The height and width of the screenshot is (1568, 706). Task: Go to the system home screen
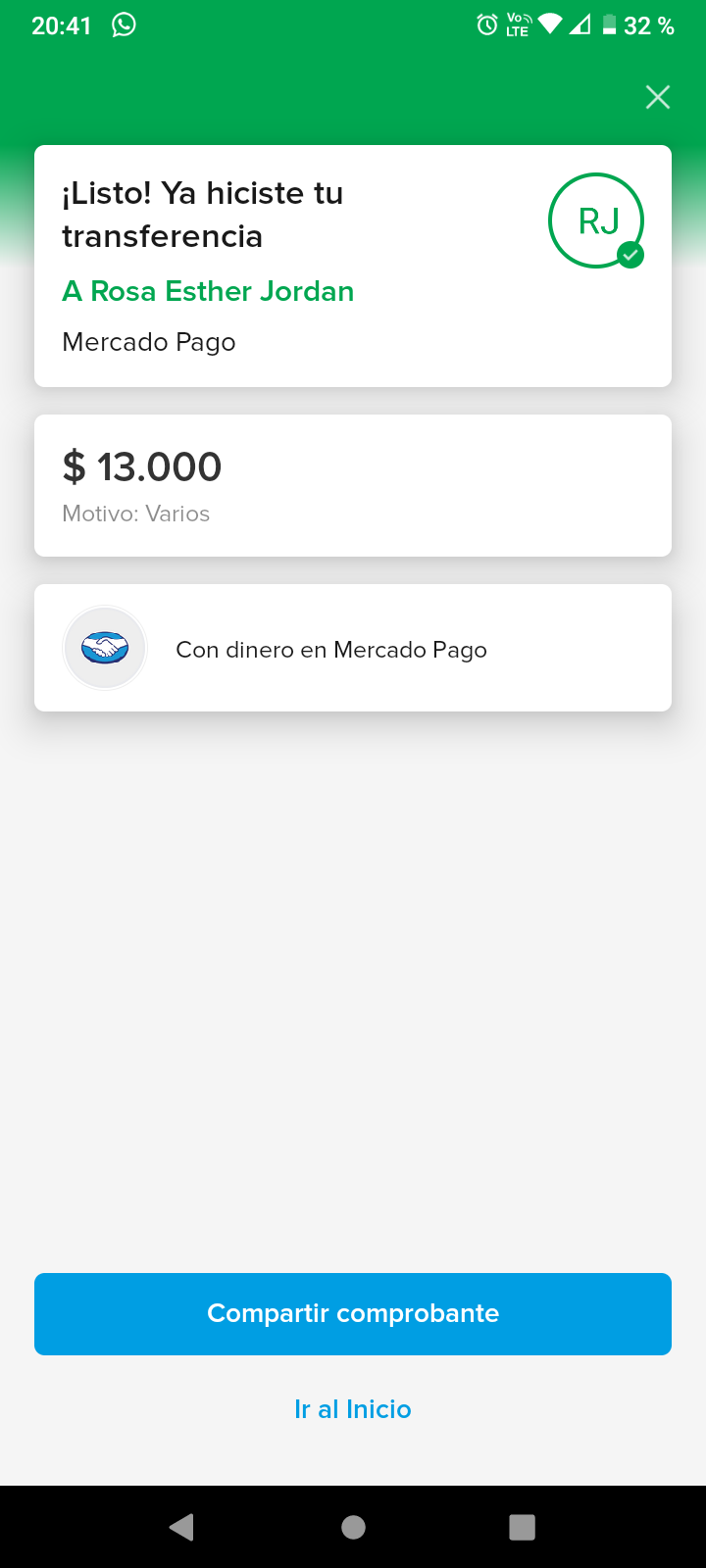(x=353, y=1527)
